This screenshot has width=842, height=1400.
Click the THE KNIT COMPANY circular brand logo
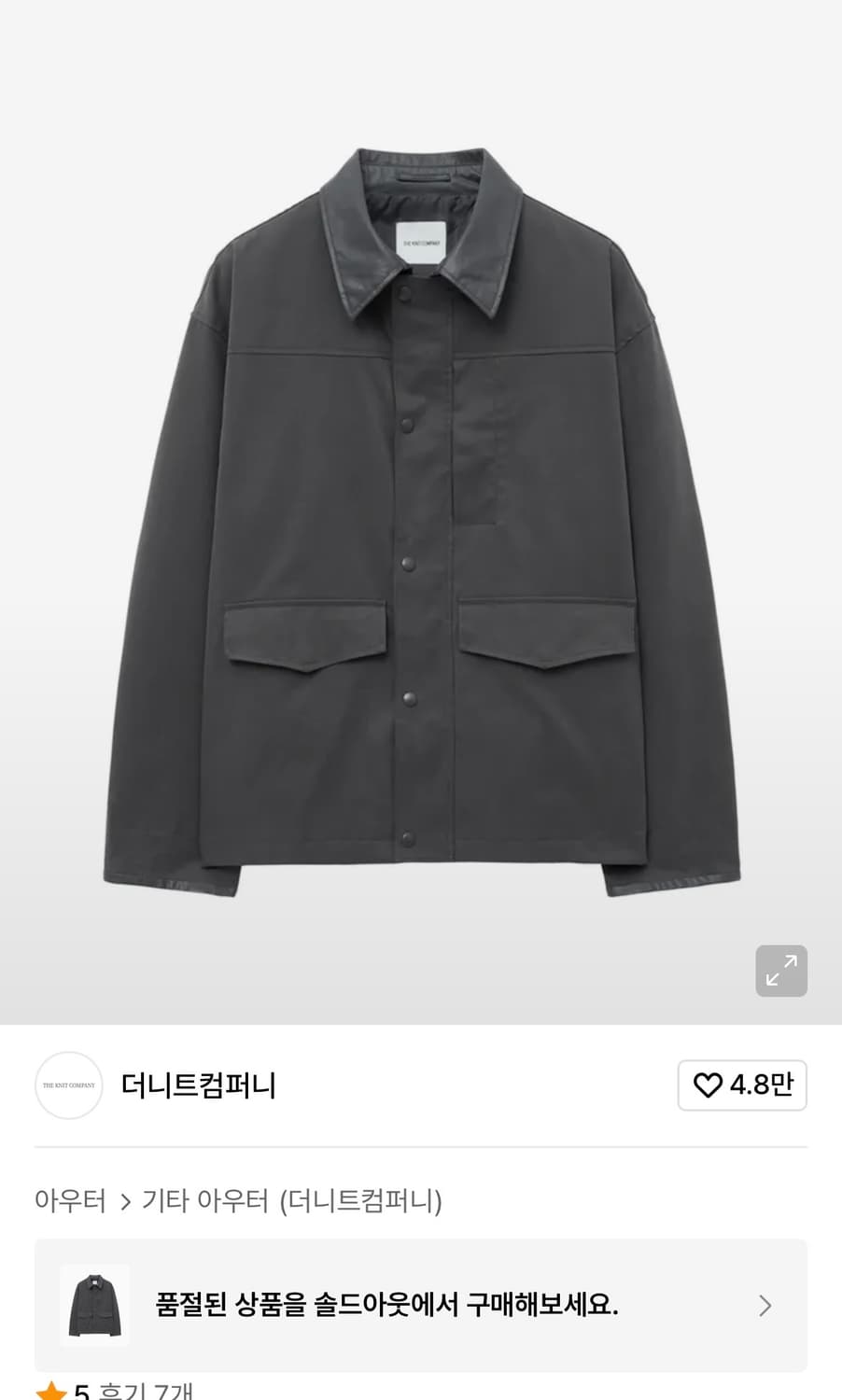(x=68, y=1085)
